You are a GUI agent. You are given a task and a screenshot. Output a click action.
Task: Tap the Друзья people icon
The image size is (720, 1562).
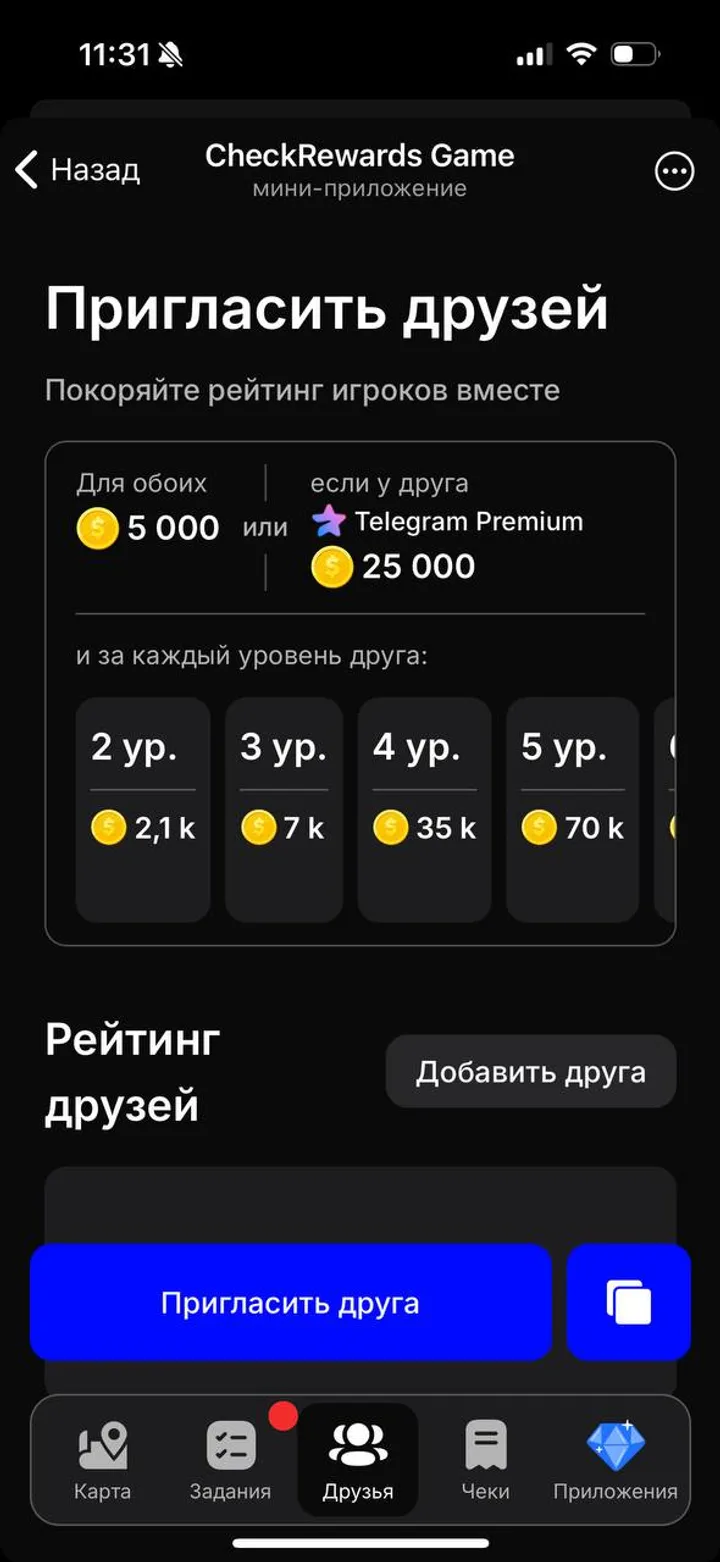pos(360,1443)
